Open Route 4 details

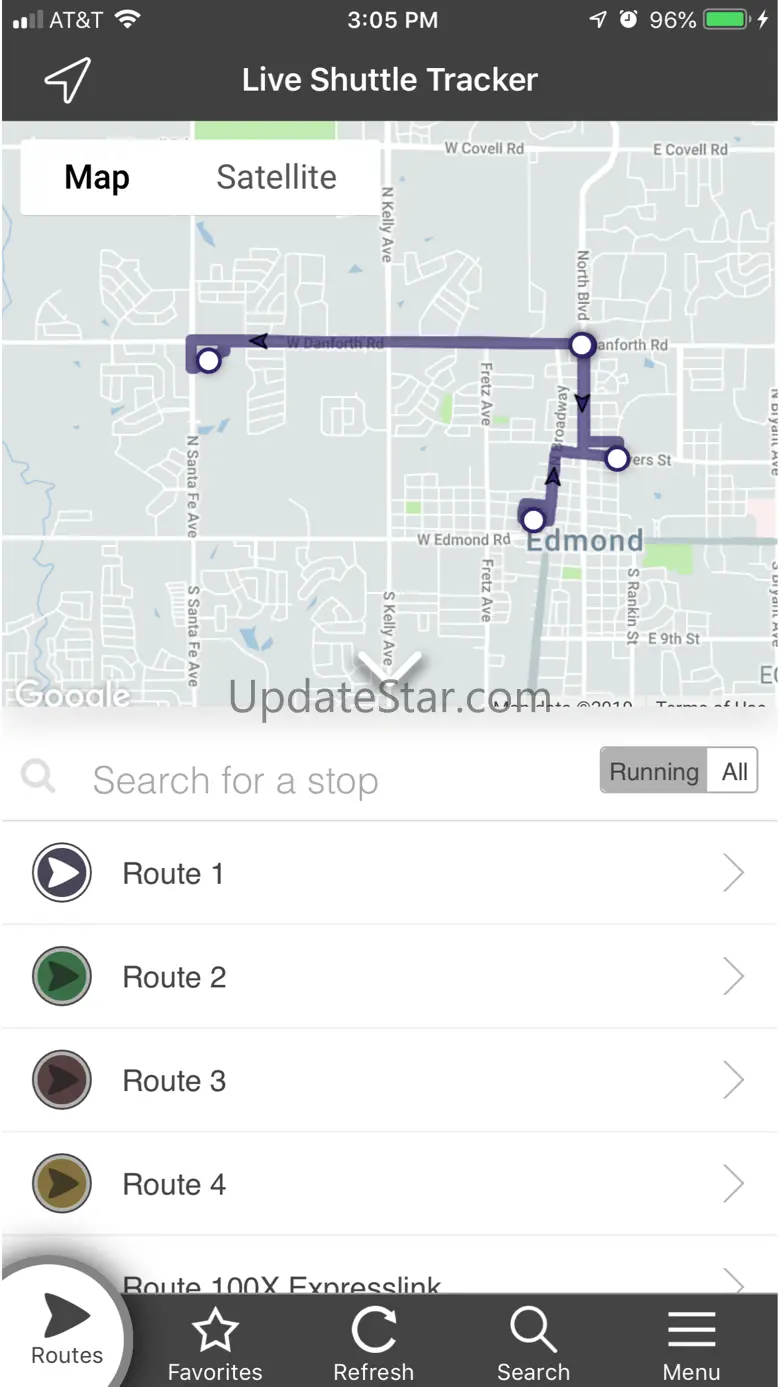[x=390, y=1185]
